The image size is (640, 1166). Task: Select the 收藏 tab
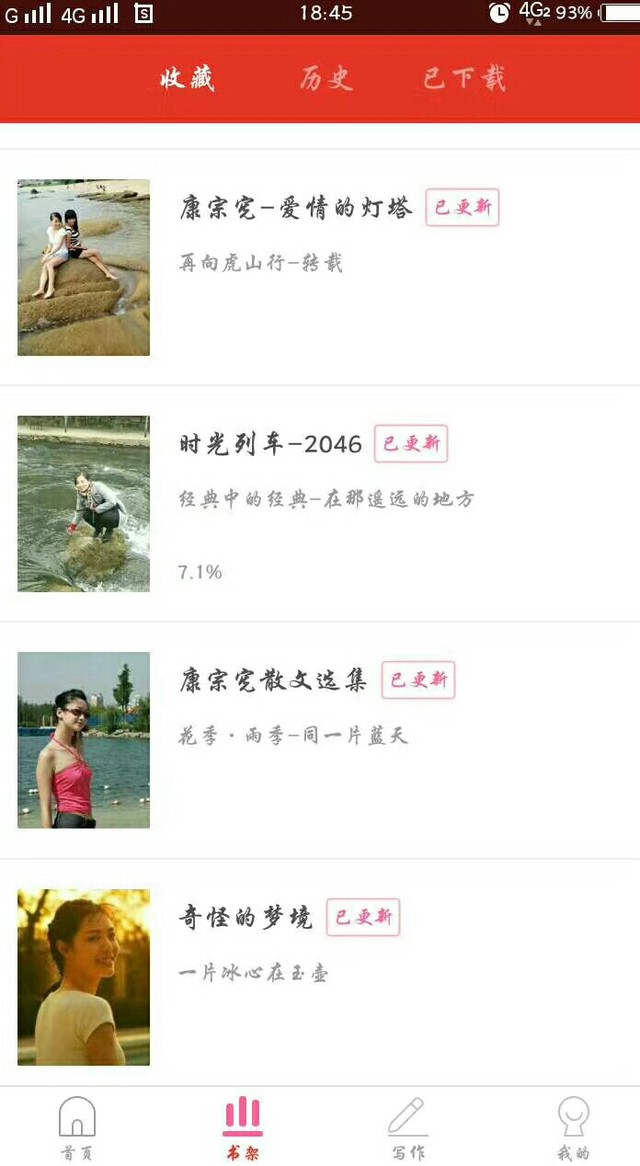coord(187,78)
